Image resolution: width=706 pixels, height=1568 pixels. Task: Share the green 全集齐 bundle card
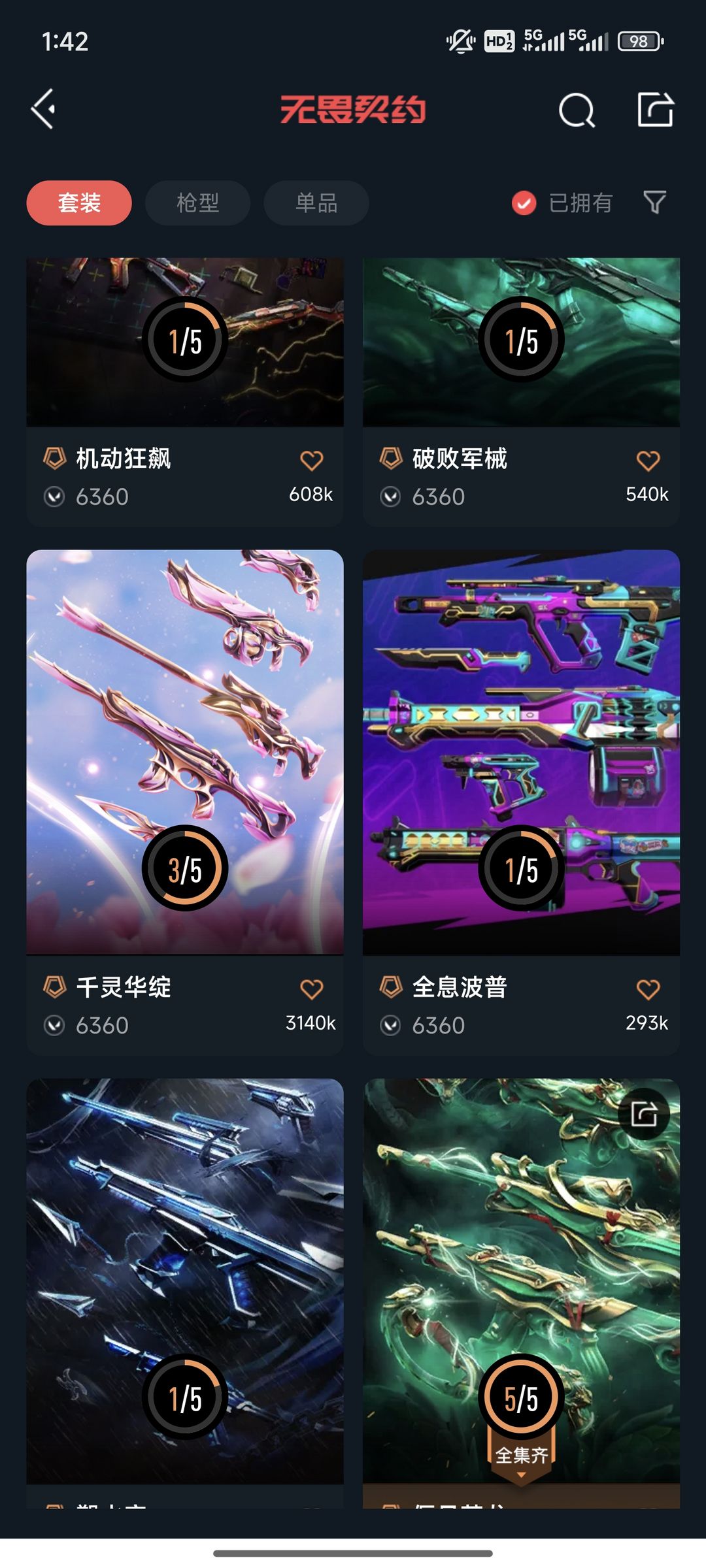[644, 1115]
